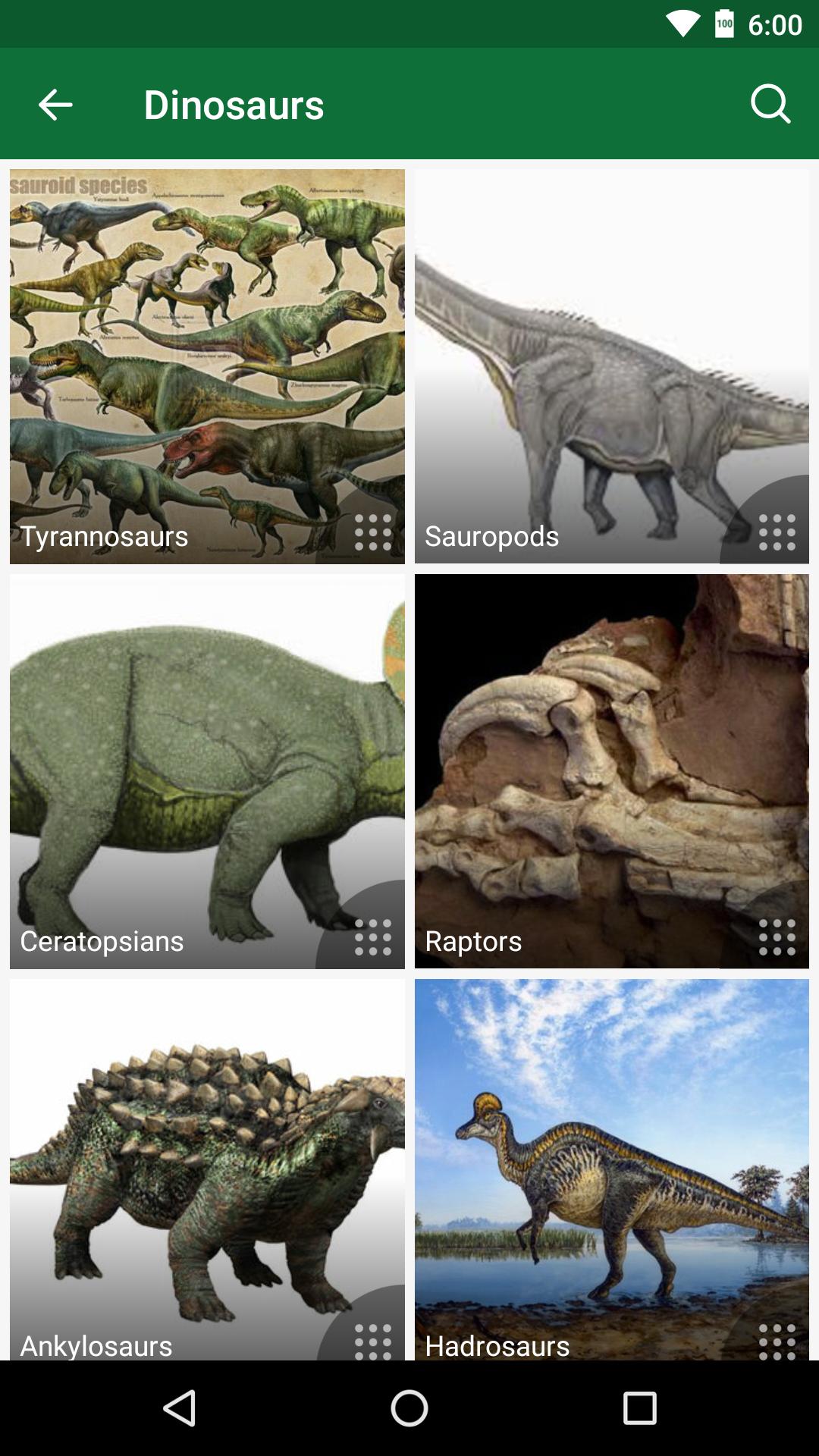Image resolution: width=819 pixels, height=1456 pixels.
Task: Open recent apps from the navigation bar
Action: click(x=639, y=1408)
